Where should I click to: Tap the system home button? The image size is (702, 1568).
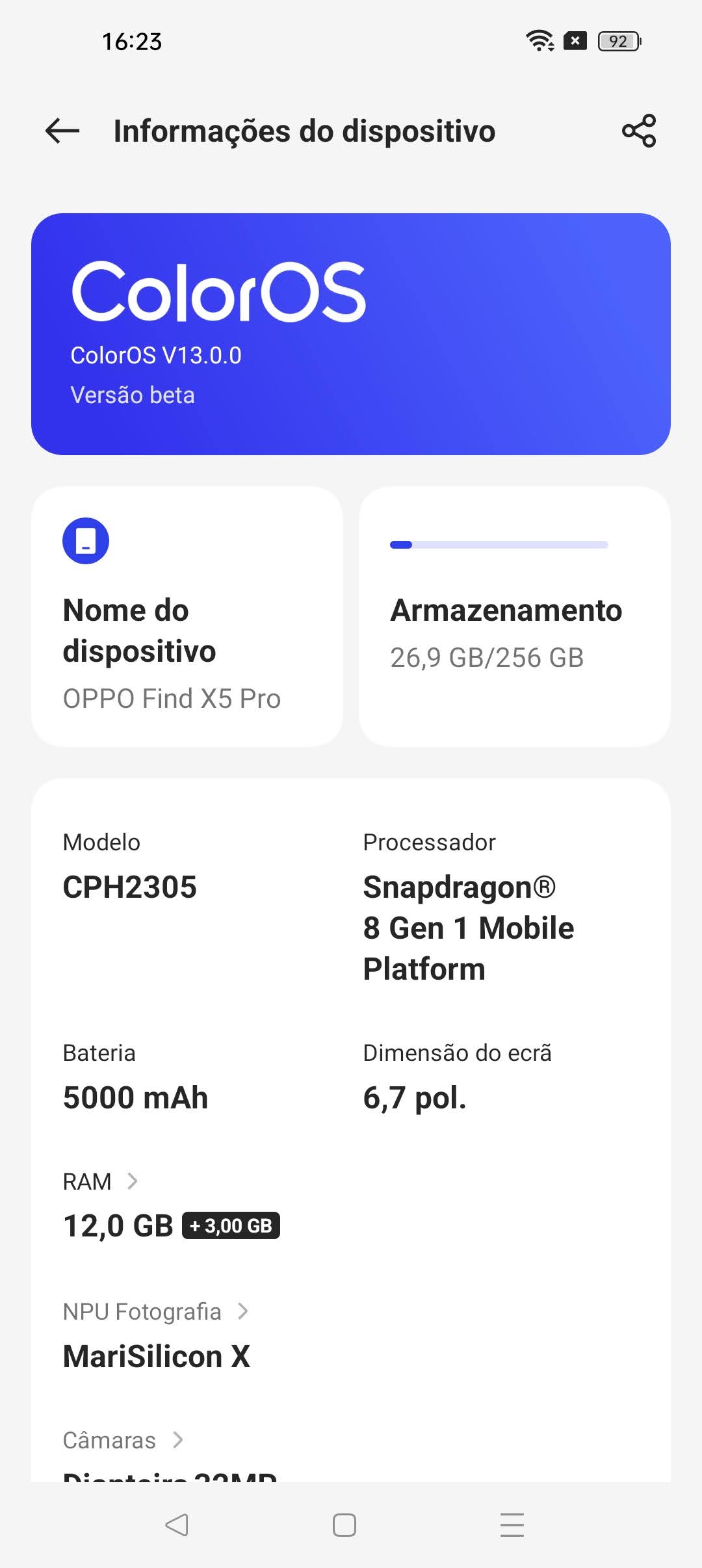coord(344,1524)
